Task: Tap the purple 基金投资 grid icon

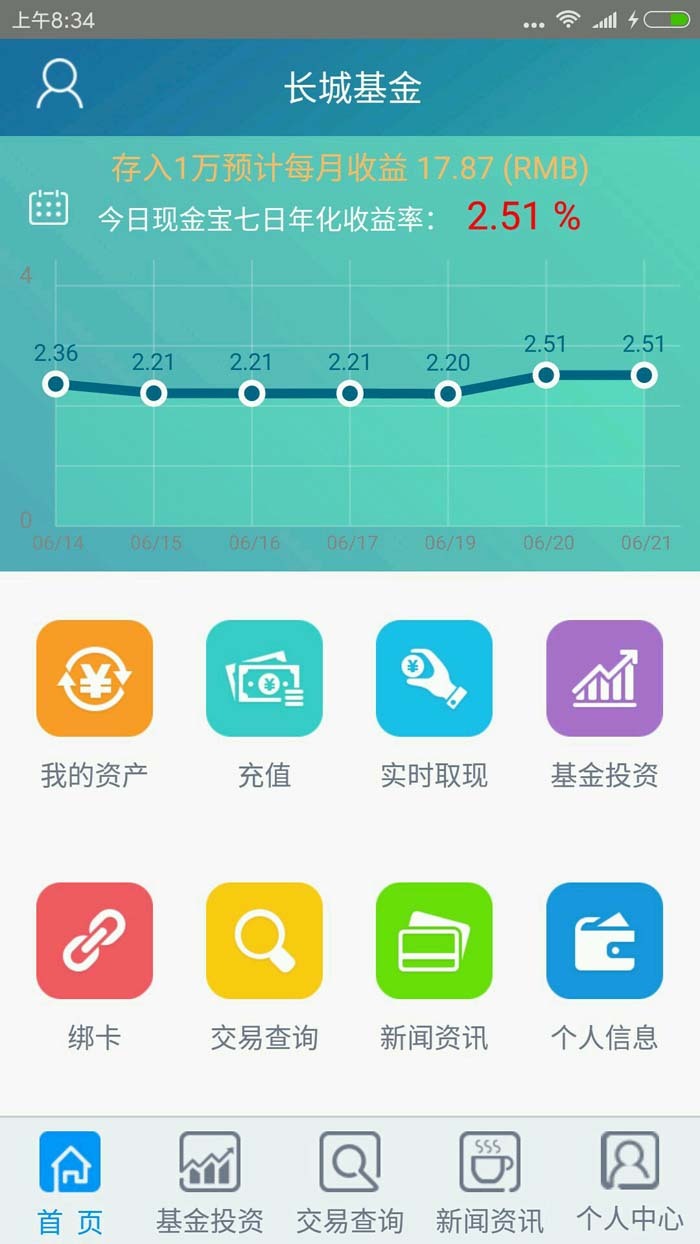Action: (604, 679)
